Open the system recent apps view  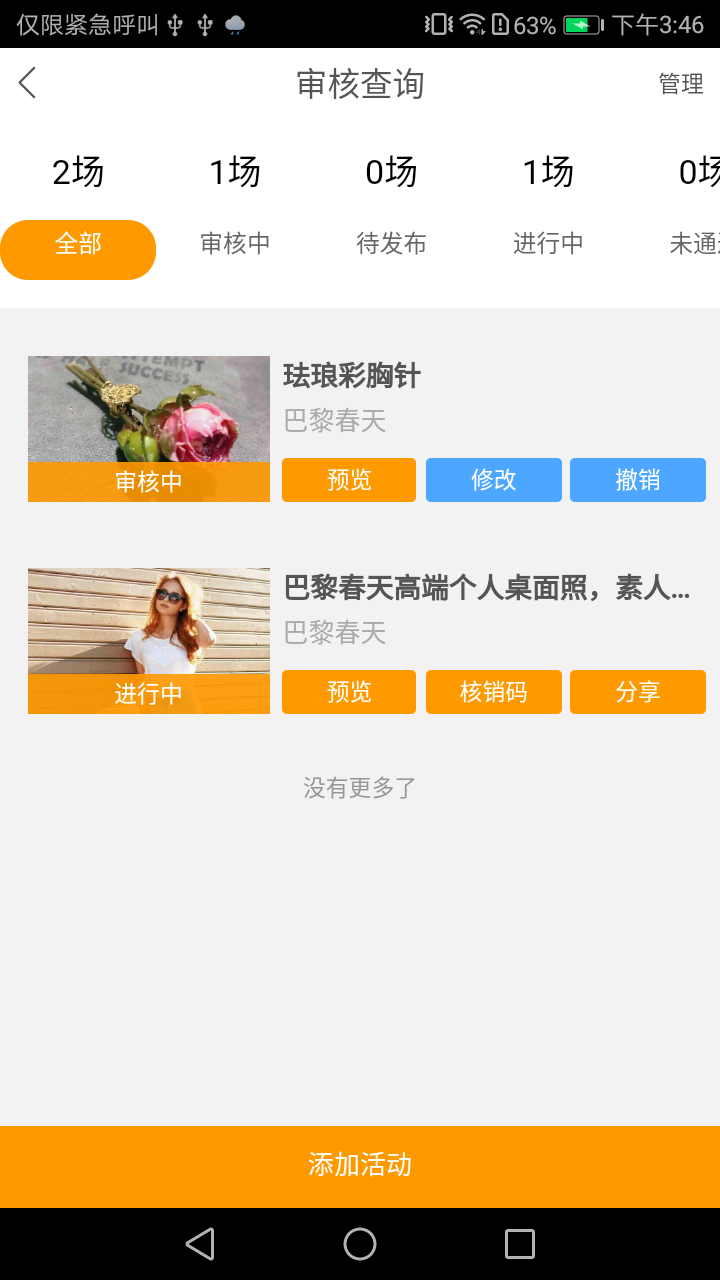(520, 1244)
